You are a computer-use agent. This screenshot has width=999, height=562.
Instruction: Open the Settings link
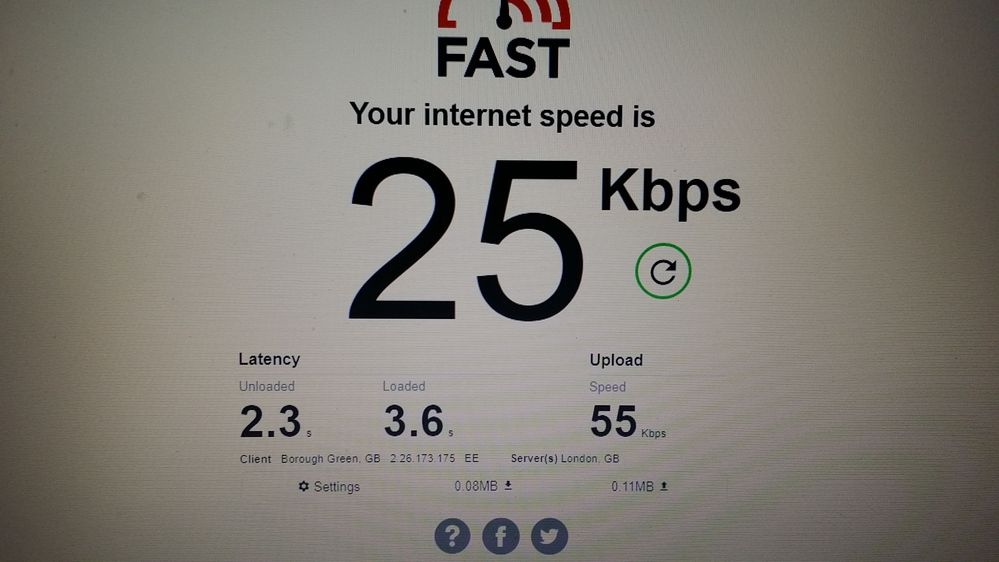coord(329,487)
